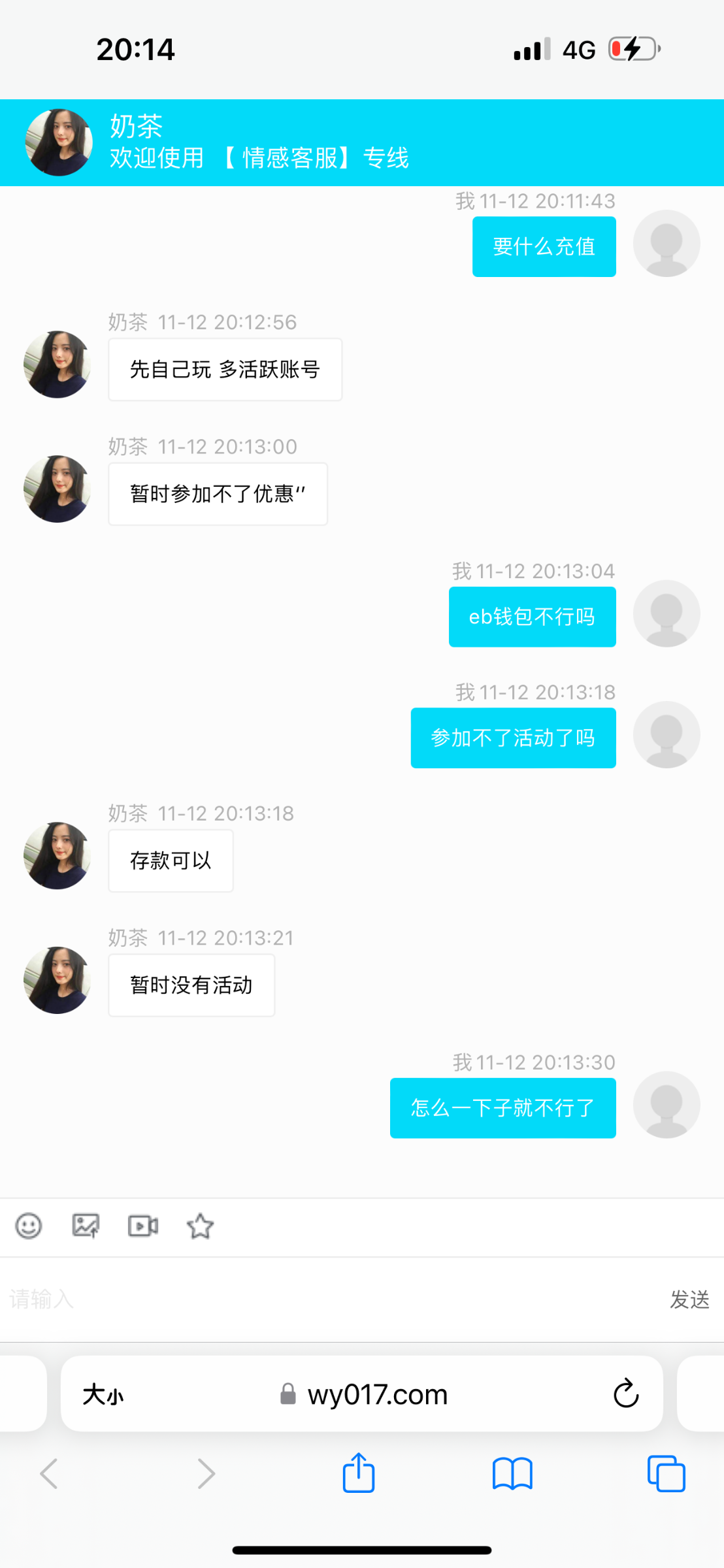The image size is (724, 1568).
Task: Open the emoji picker
Action: point(29,1226)
